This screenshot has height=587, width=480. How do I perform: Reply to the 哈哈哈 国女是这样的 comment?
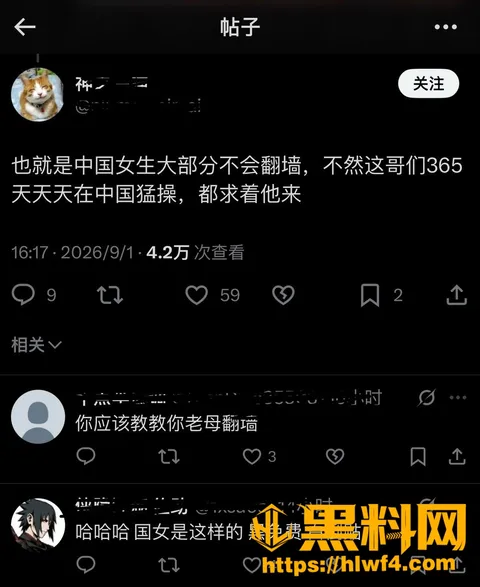(x=86, y=565)
